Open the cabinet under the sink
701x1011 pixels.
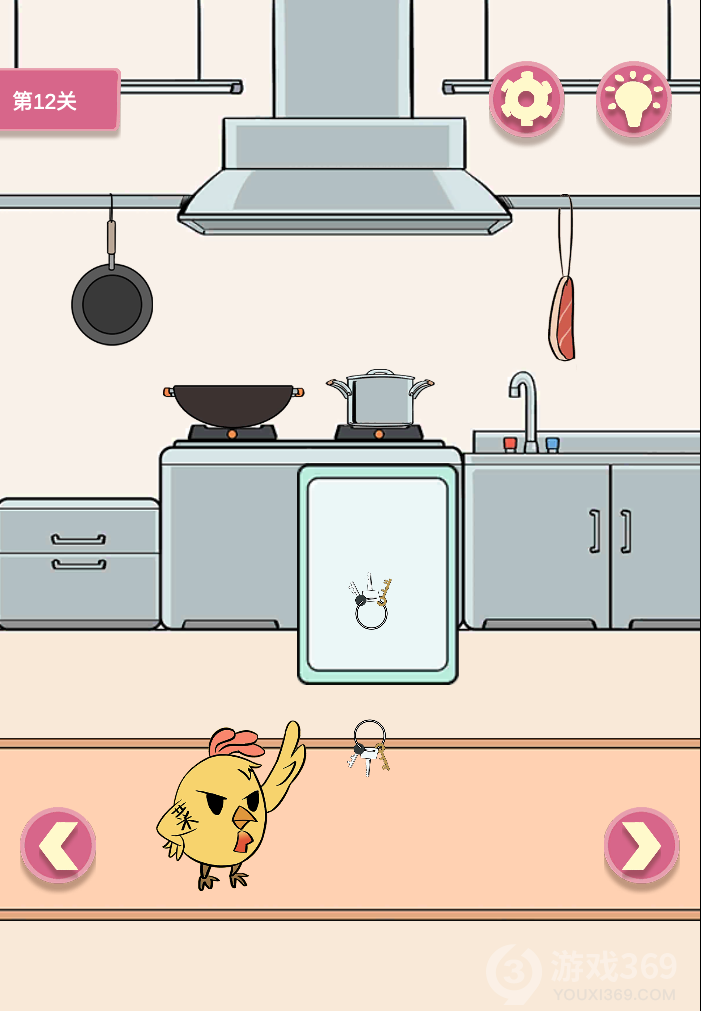[x=584, y=540]
